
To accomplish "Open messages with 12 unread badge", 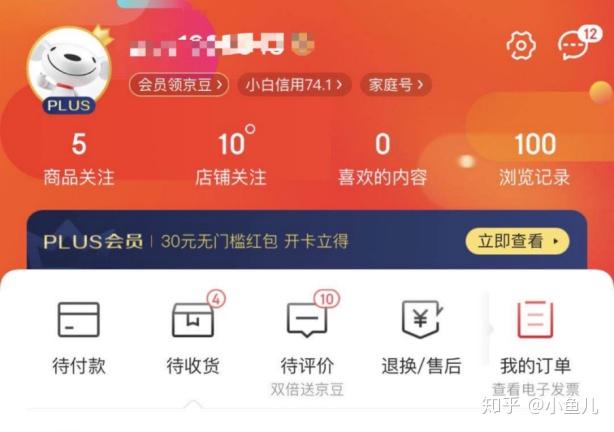I will click(x=573, y=46).
